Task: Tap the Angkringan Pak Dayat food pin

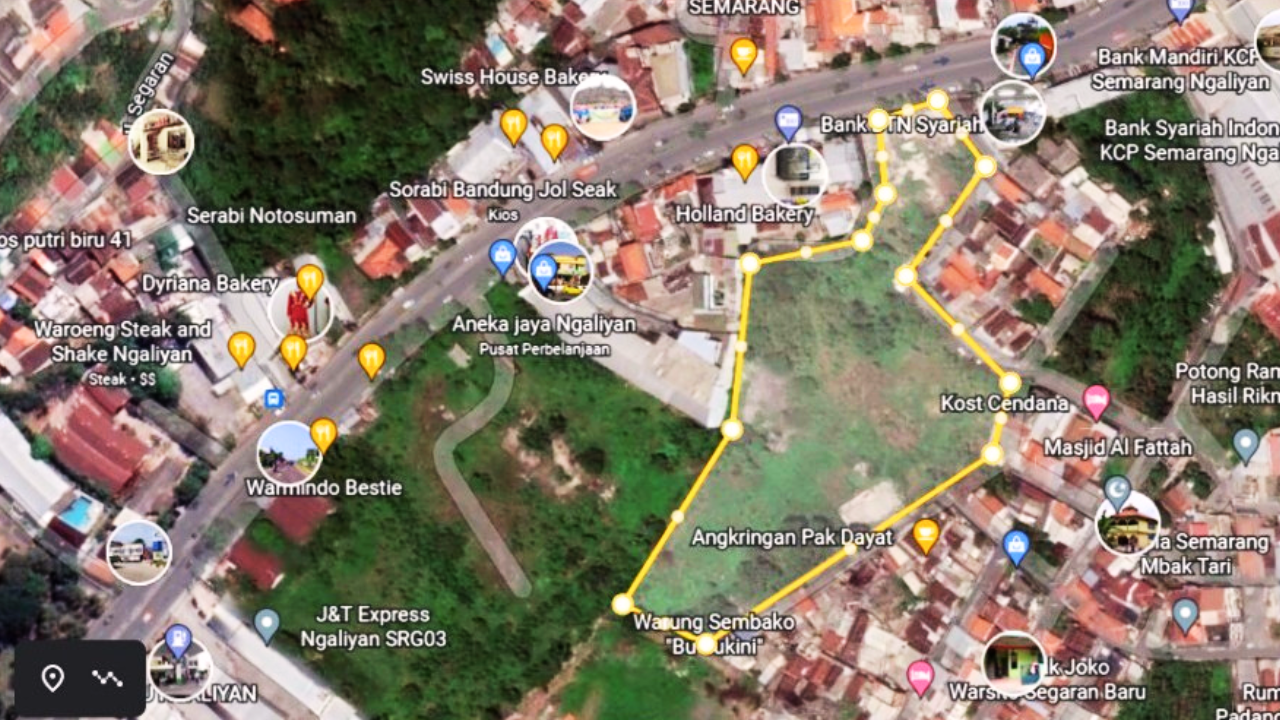Action: point(926,534)
